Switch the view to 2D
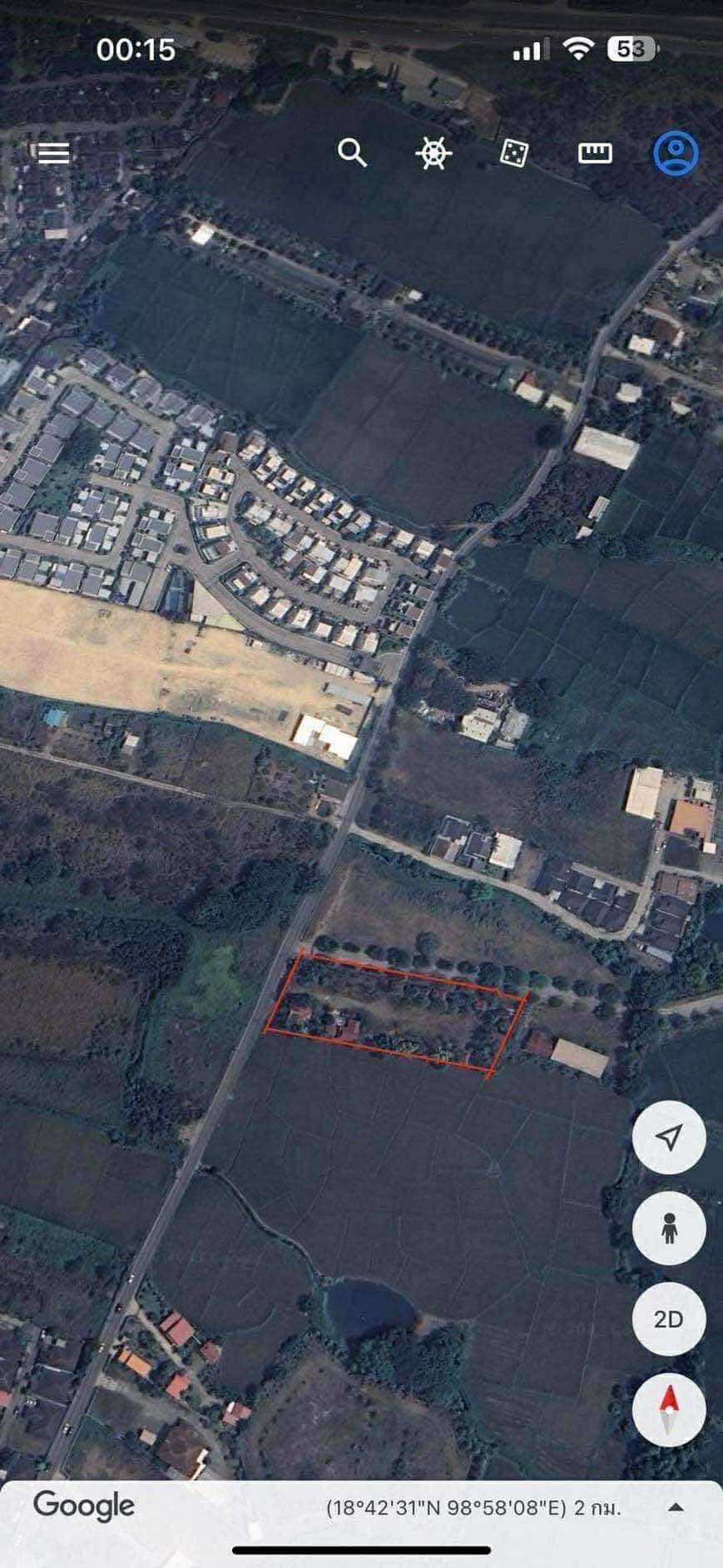Image resolution: width=723 pixels, height=1568 pixels. (x=669, y=1319)
